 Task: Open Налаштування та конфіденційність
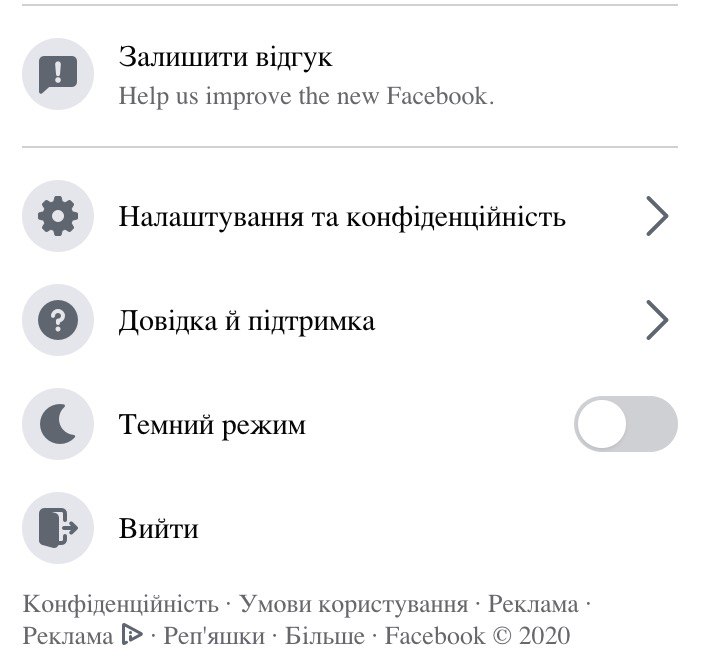(342, 216)
